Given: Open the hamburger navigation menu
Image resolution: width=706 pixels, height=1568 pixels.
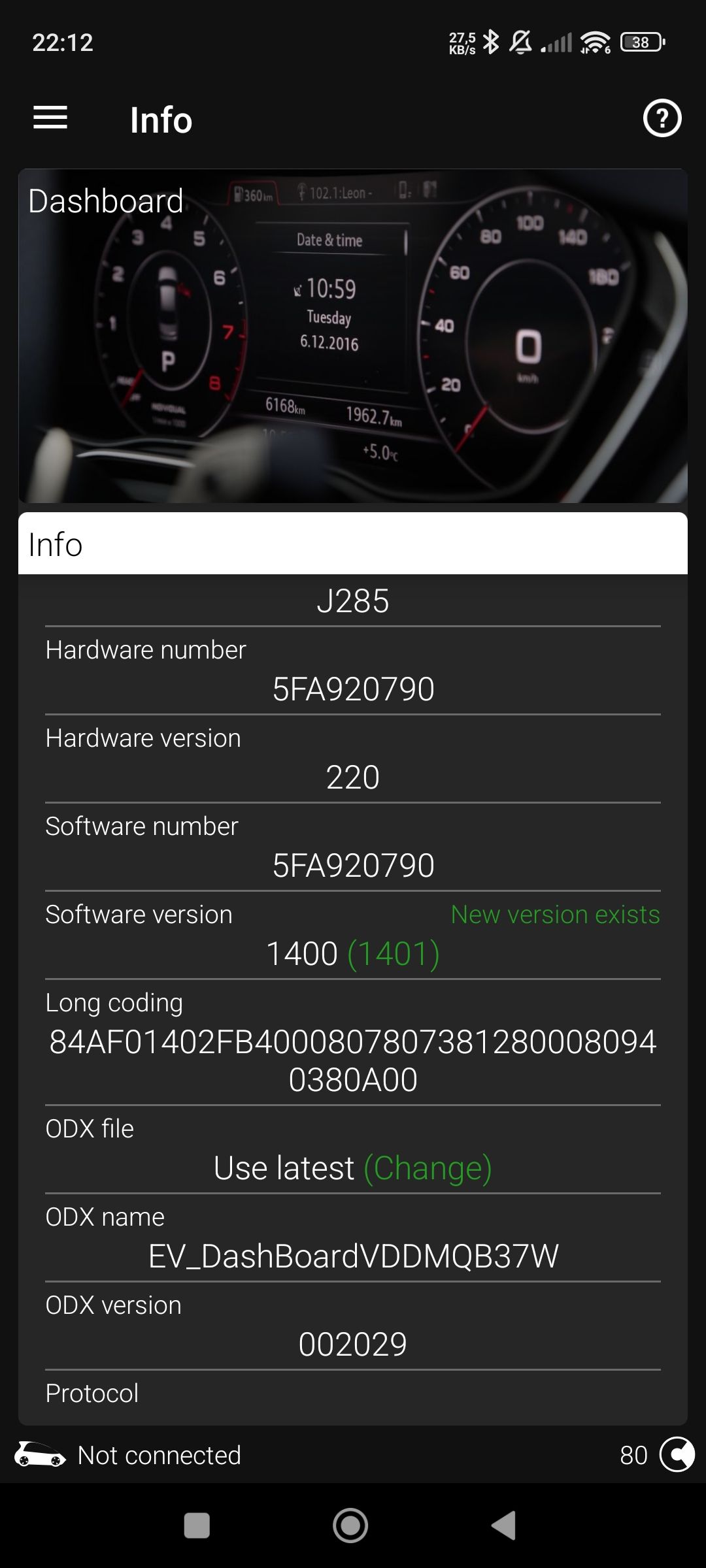Looking at the screenshot, I should [50, 118].
